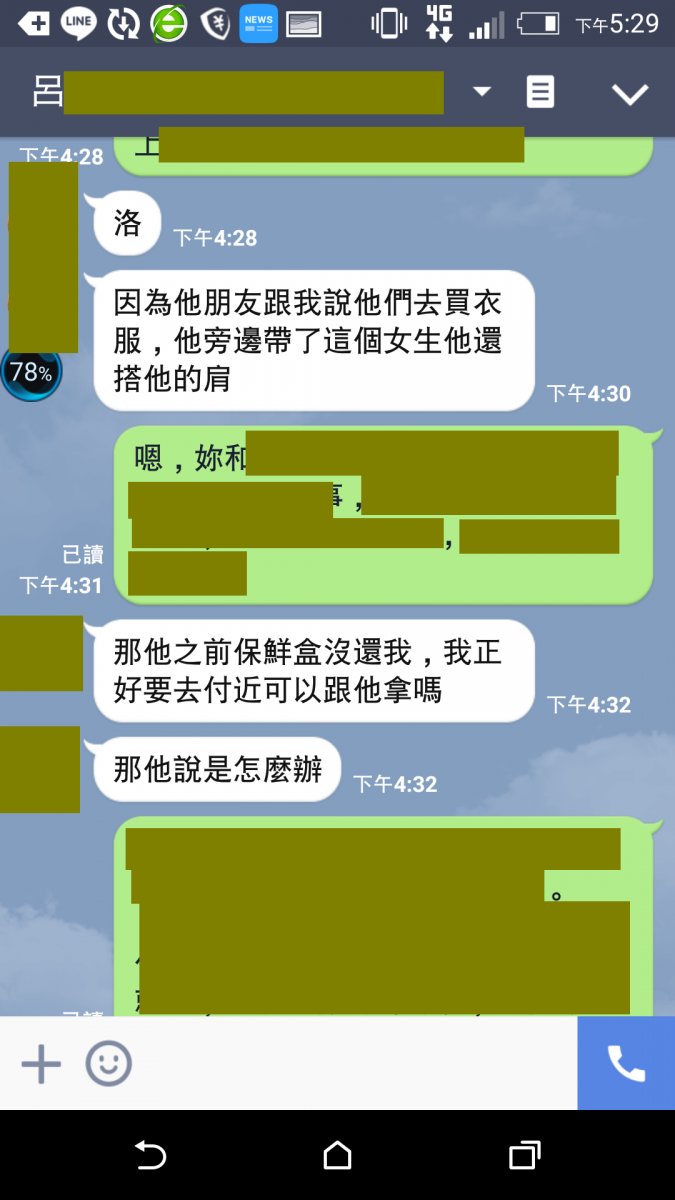The image size is (675, 1200).
Task: Open the plus attachment menu
Action: coord(41,1064)
